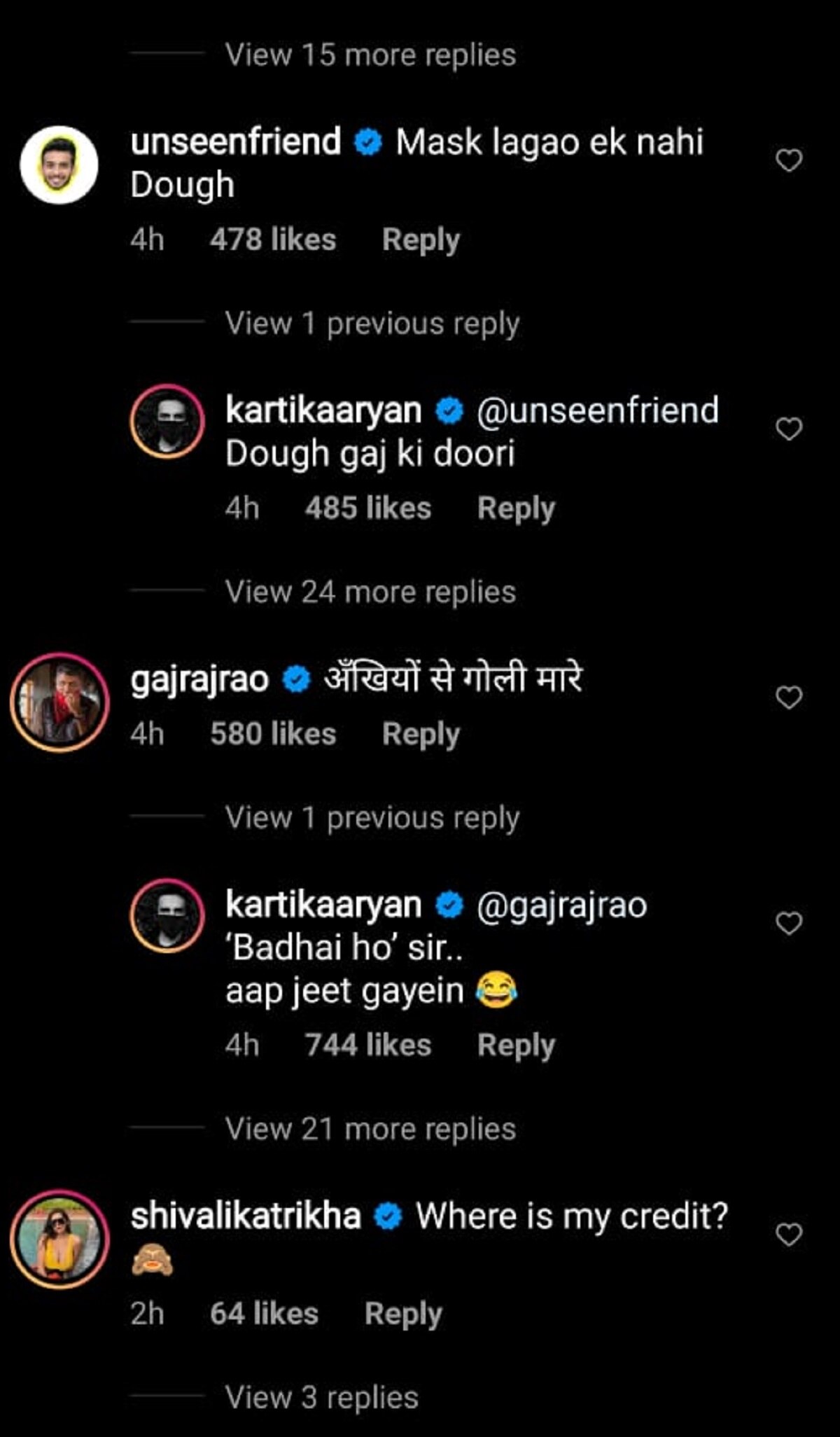Like gajrajrao's comment

tap(789, 697)
